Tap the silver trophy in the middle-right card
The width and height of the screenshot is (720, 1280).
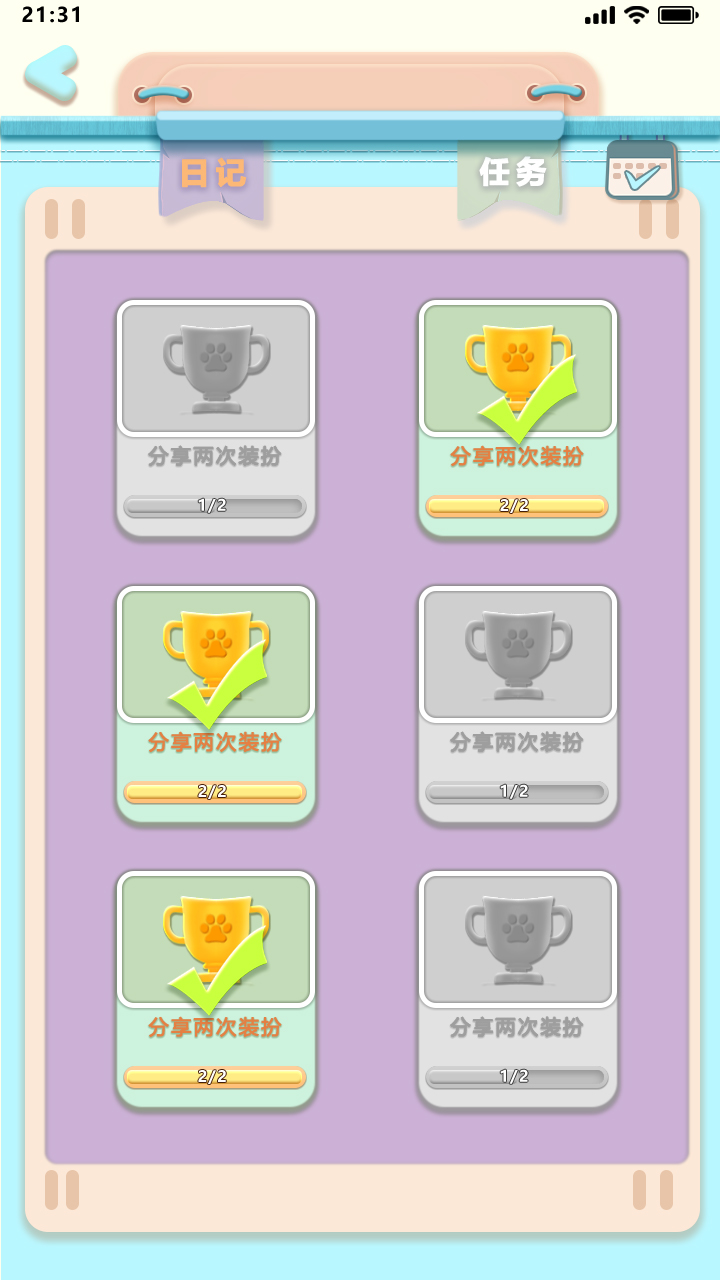pos(517,653)
